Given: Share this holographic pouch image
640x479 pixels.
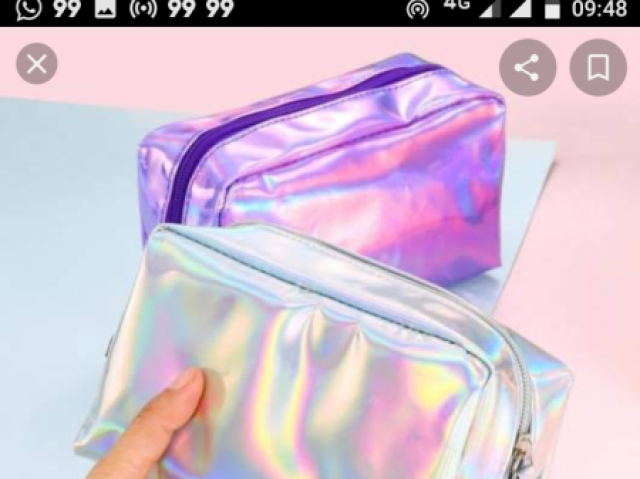Looking at the screenshot, I should coord(527,68).
